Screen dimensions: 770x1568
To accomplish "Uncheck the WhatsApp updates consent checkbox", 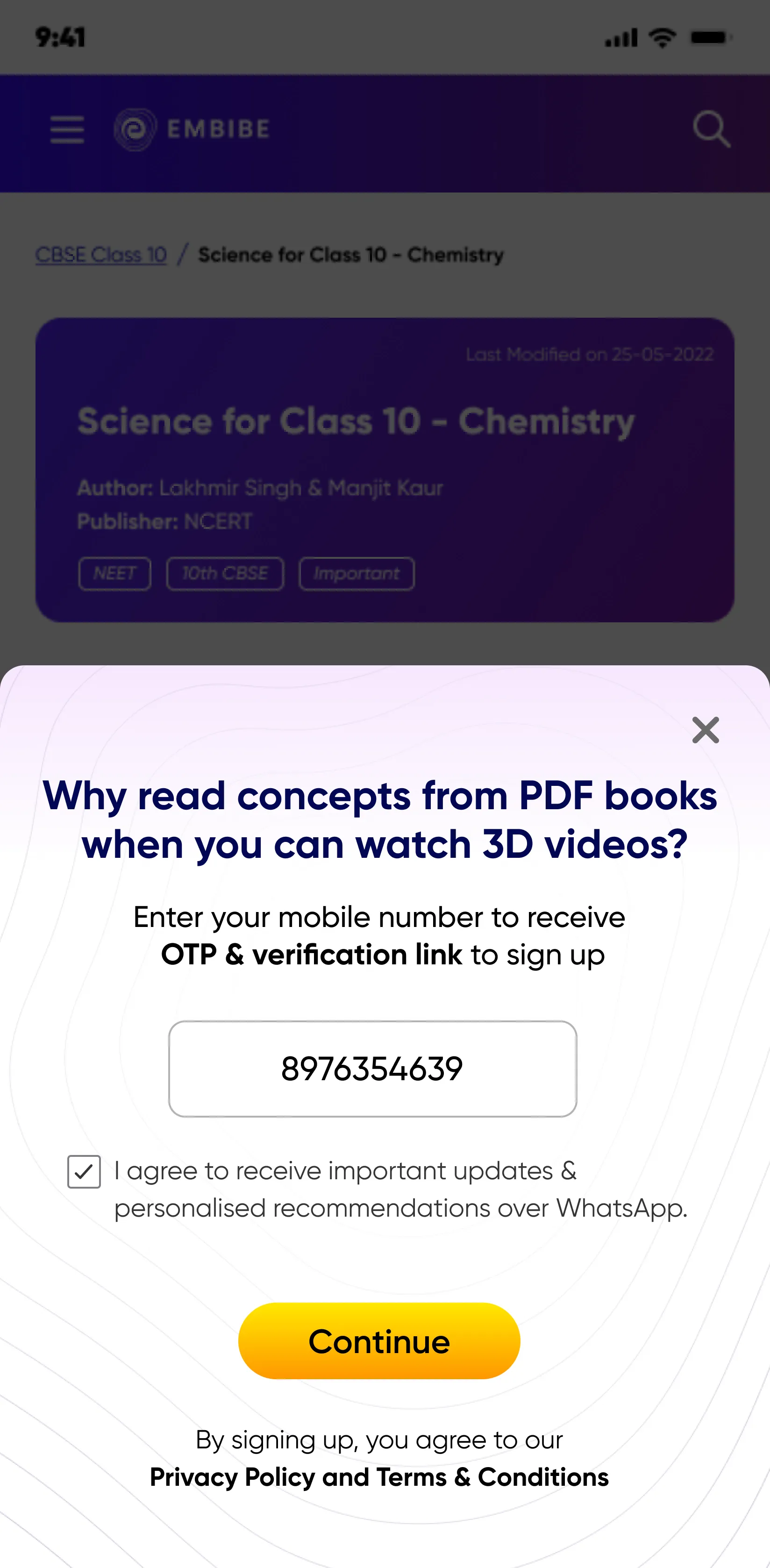I will click(x=84, y=1172).
